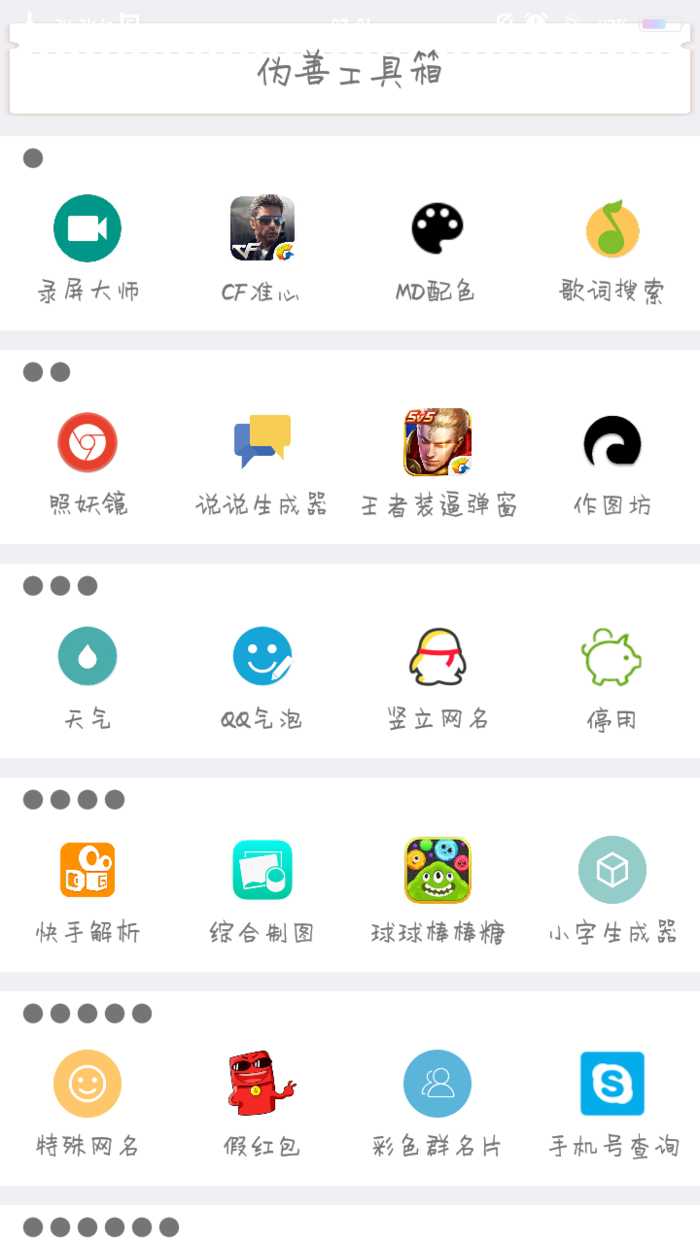Tap the 停用 piggy bank icon
700x1244 pixels.
click(x=612, y=657)
